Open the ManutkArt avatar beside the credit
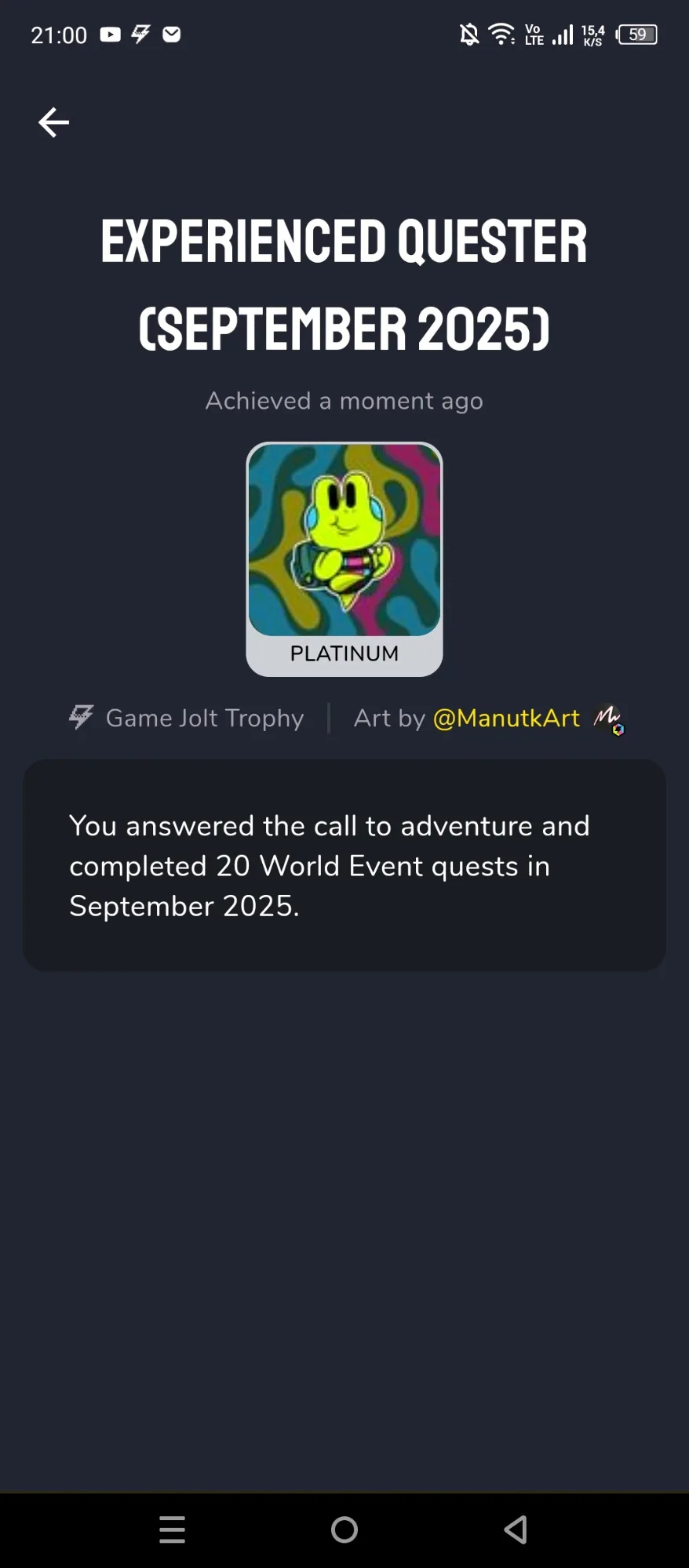 point(608,719)
